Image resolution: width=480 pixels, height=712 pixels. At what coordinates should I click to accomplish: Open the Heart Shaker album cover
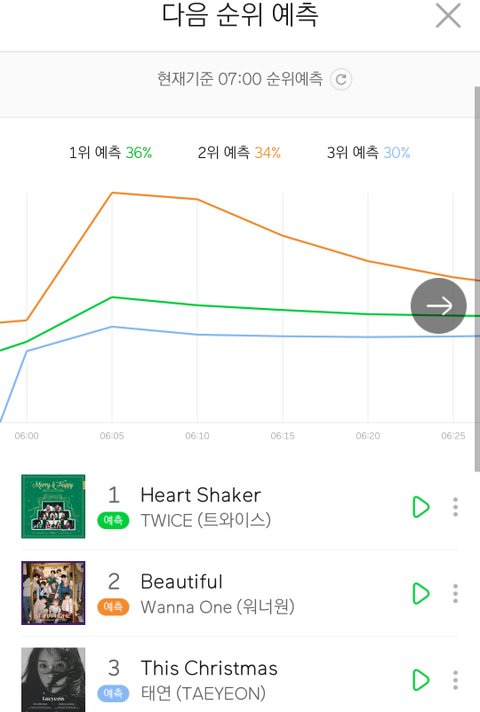pos(53,506)
